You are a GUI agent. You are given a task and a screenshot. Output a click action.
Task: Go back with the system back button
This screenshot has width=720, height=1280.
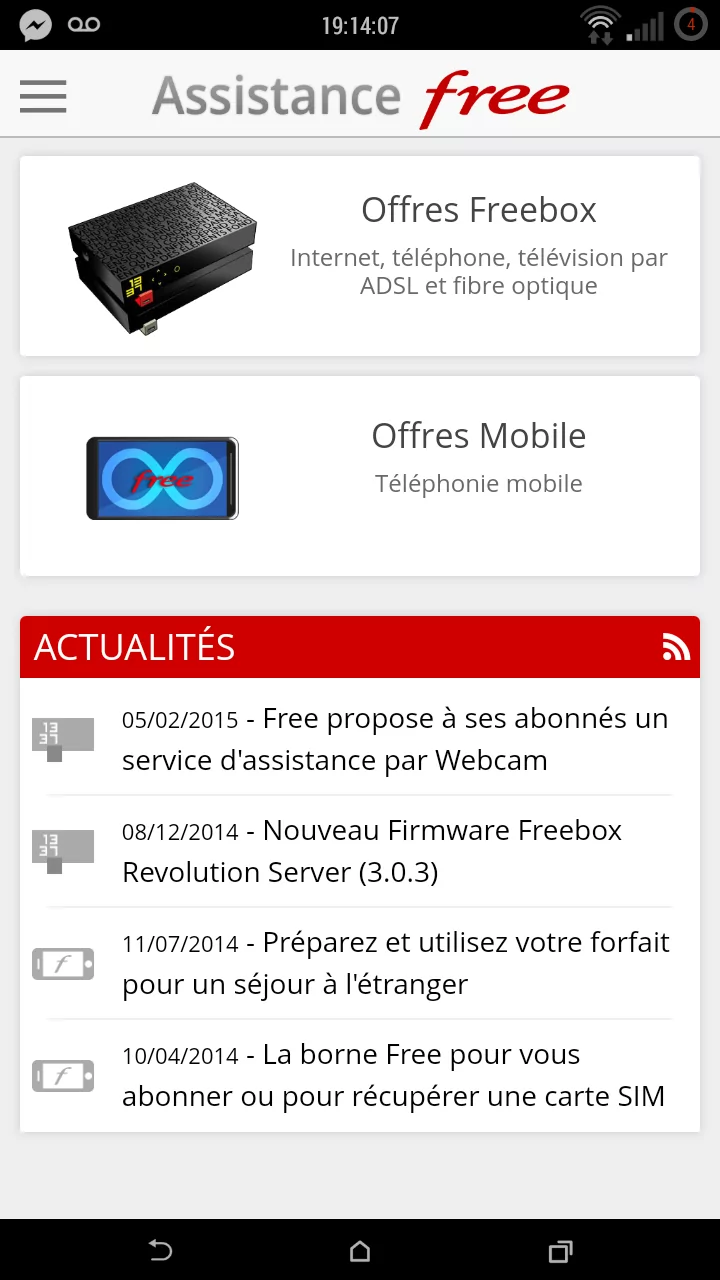160,1250
